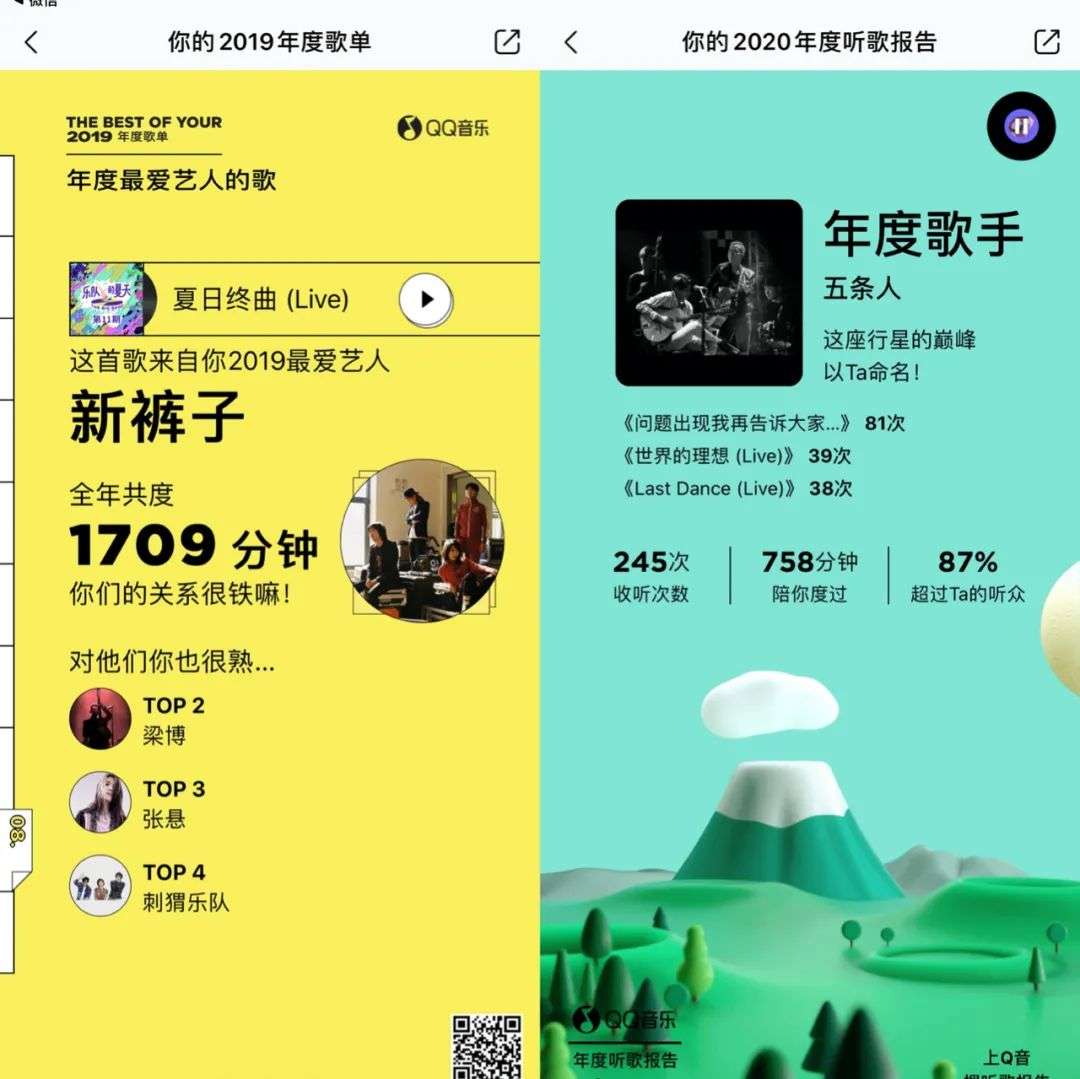
Task: Share the 2020年度听歌报告 page
Action: point(1046,42)
